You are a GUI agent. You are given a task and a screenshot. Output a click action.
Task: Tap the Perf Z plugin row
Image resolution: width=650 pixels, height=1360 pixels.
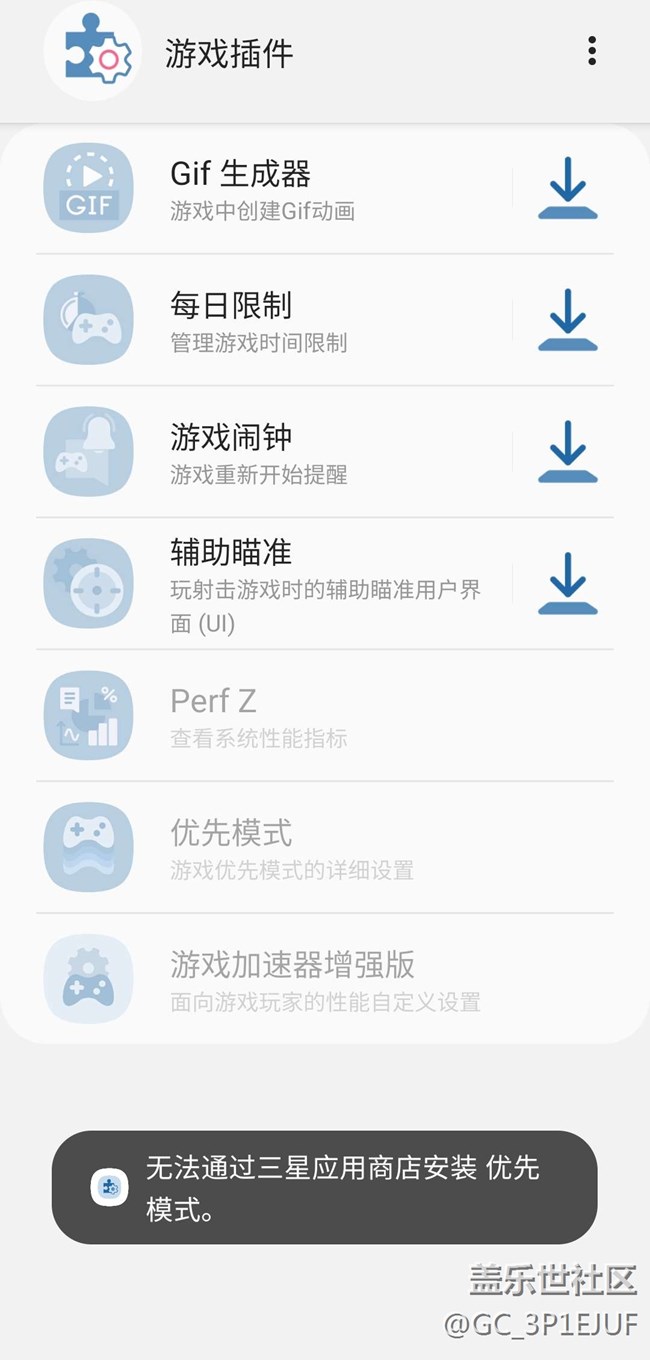tap(300, 716)
